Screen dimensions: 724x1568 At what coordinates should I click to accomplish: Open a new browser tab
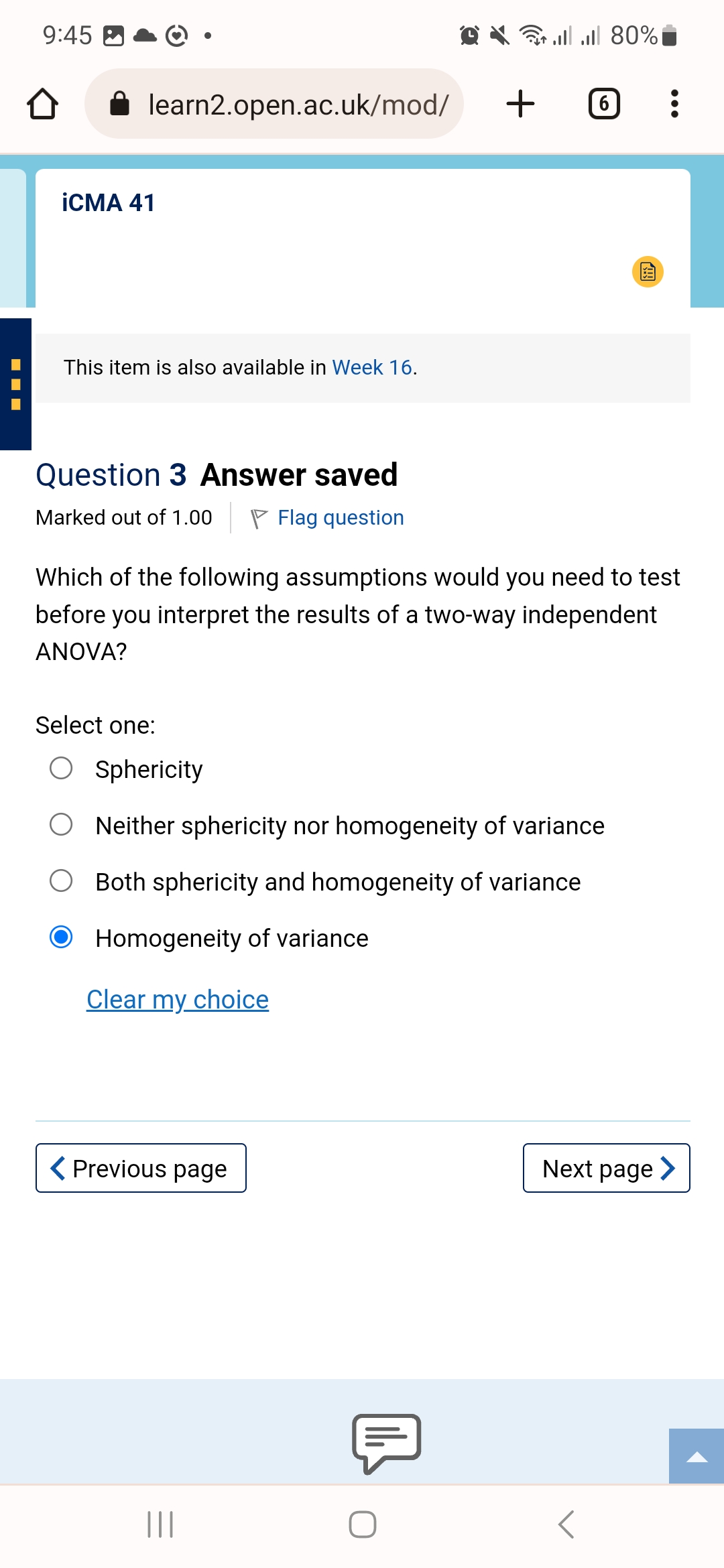(x=520, y=104)
